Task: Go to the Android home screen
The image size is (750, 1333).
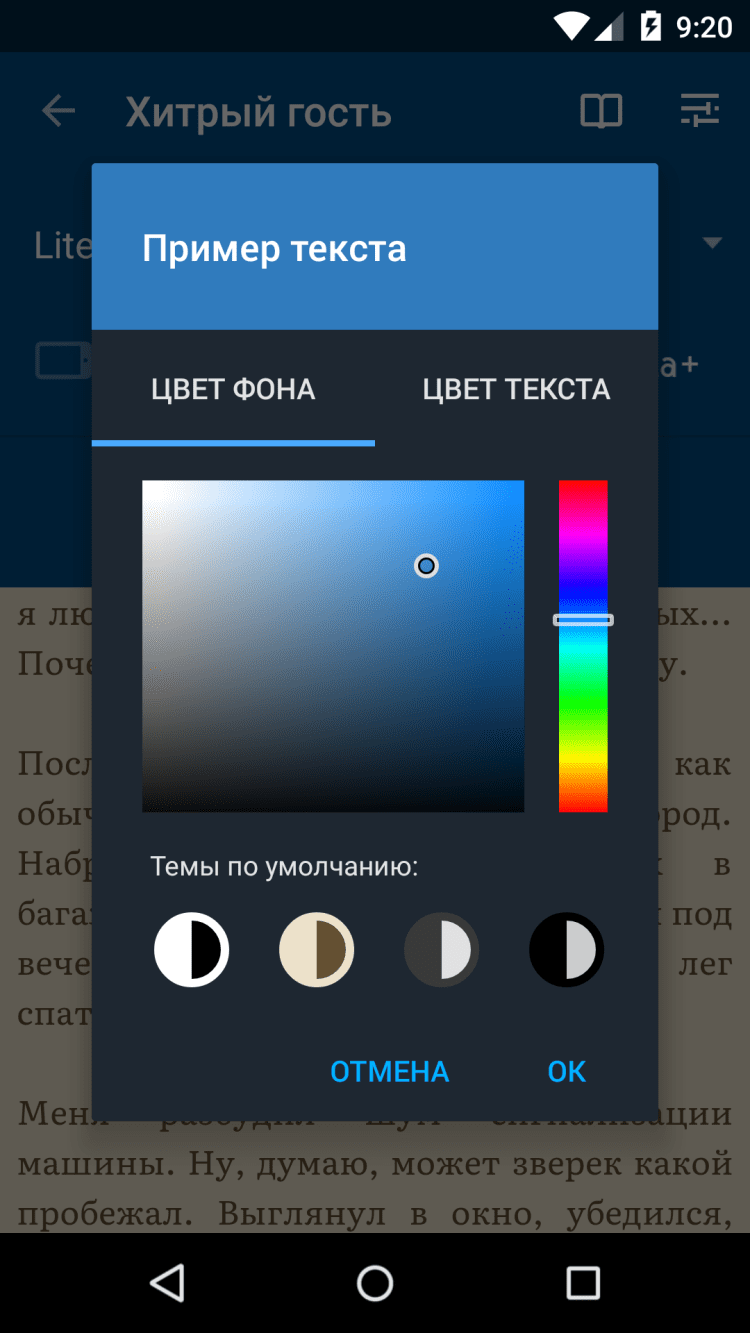Action: [375, 1282]
